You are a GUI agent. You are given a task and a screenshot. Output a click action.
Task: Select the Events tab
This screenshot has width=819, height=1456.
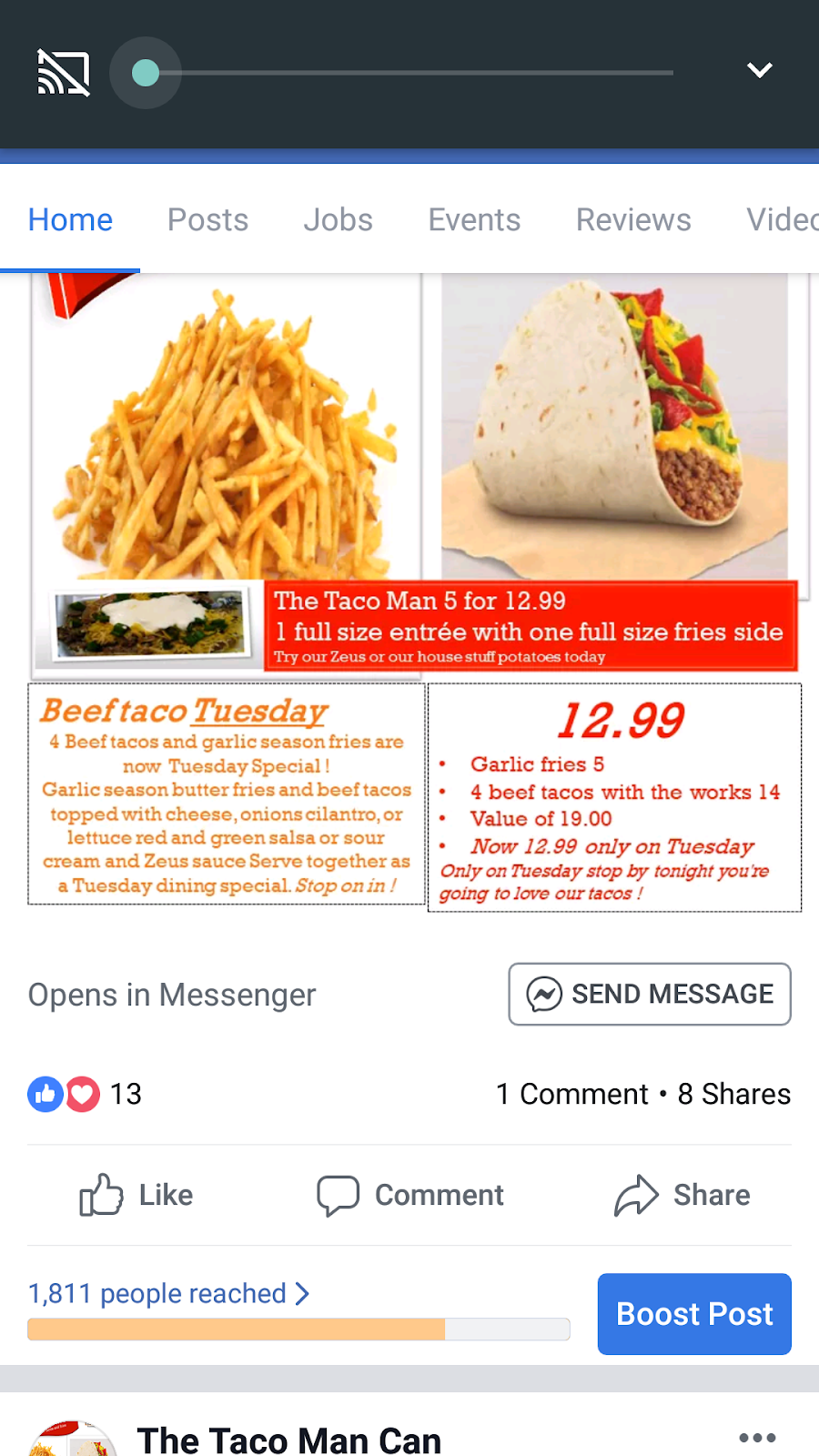point(473,219)
